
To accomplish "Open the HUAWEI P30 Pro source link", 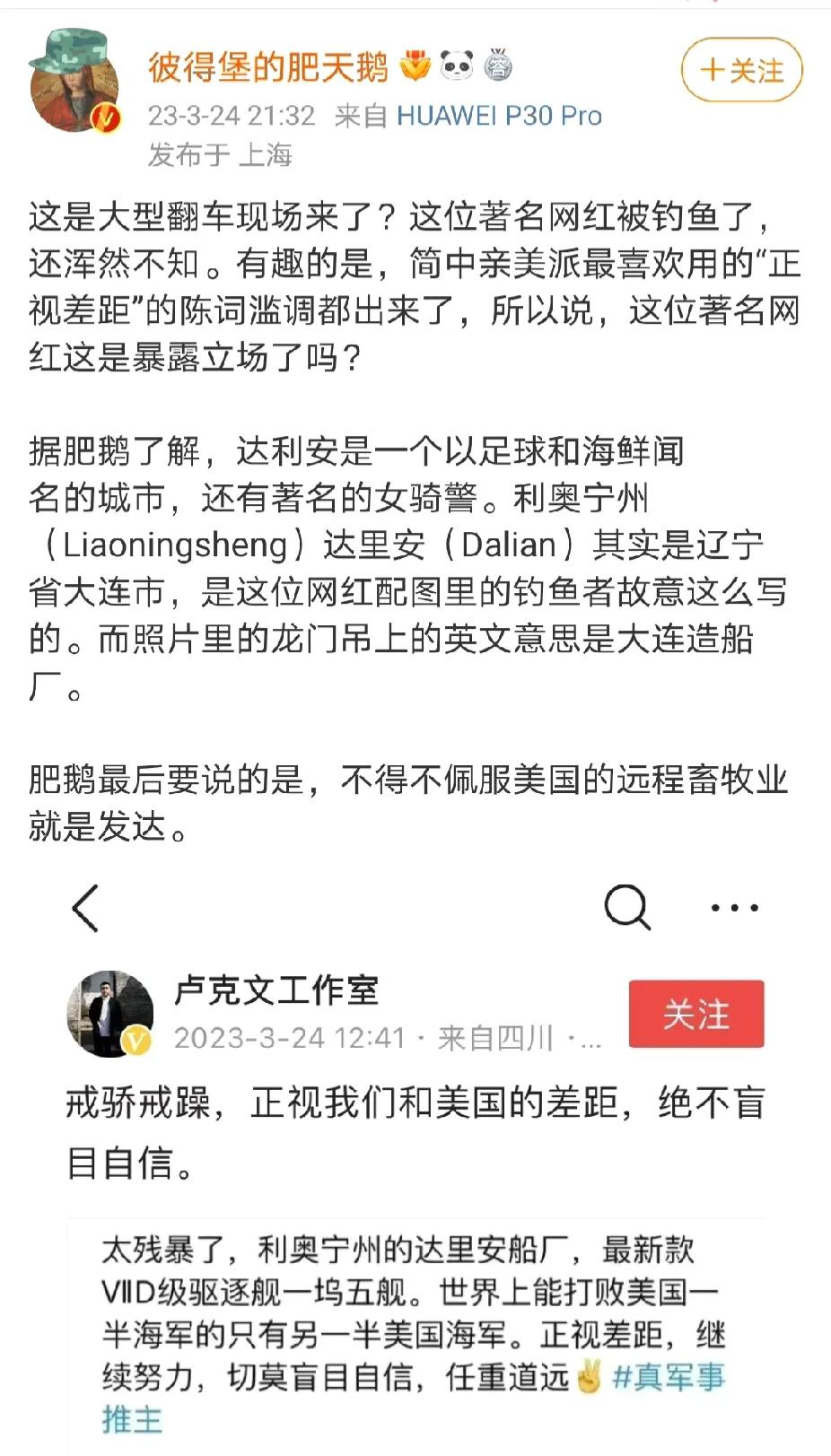I will (x=499, y=116).
